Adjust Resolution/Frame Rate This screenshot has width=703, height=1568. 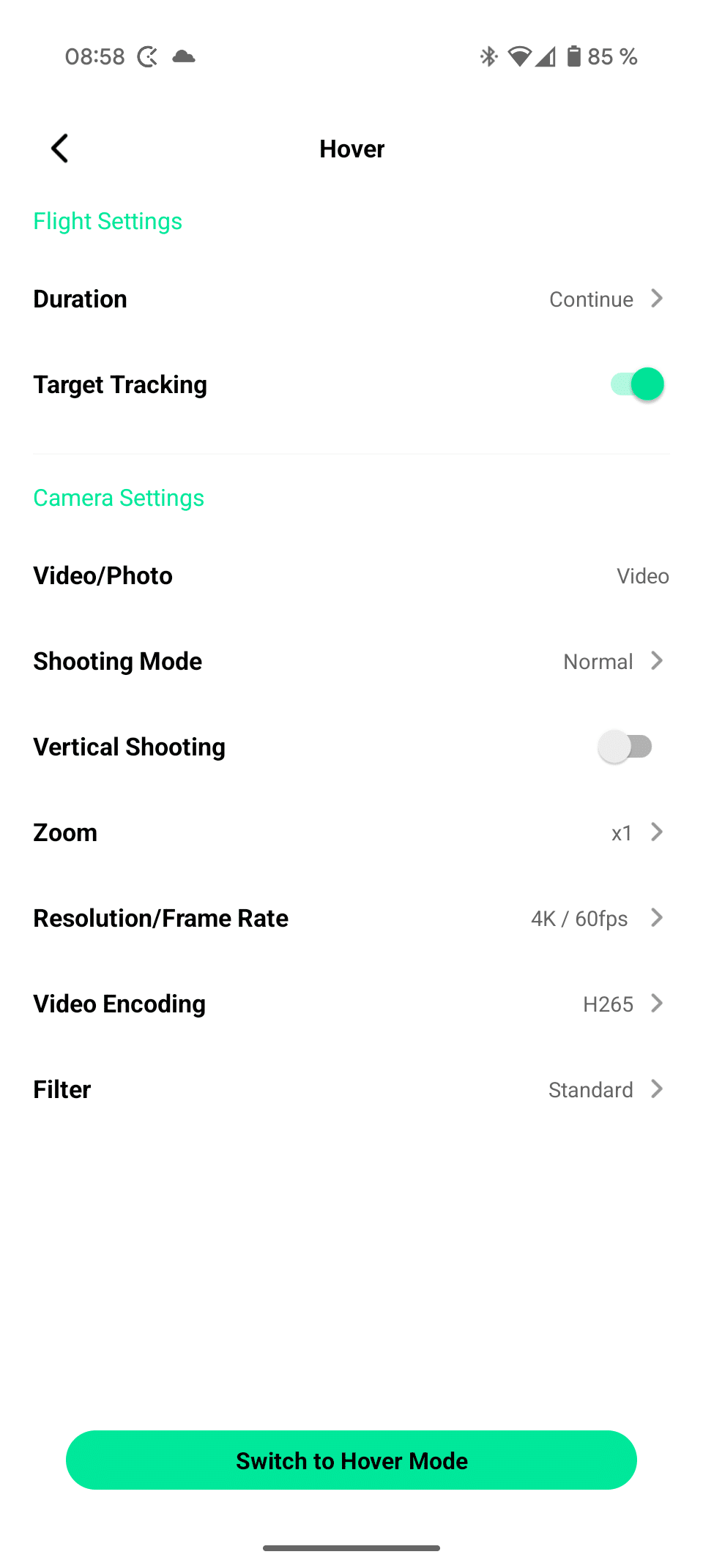point(351,919)
